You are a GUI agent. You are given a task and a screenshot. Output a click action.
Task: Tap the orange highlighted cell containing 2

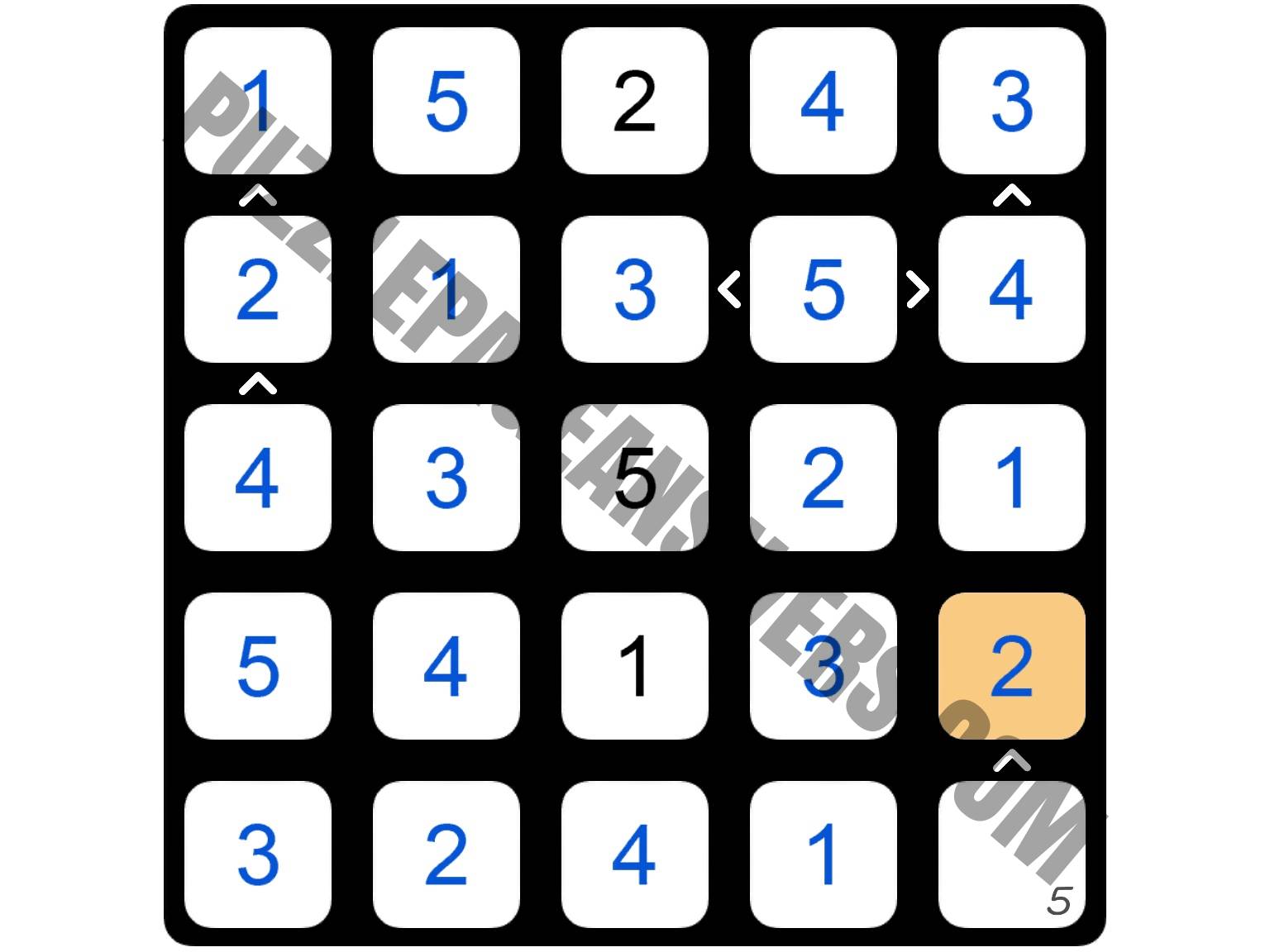click(x=1011, y=666)
